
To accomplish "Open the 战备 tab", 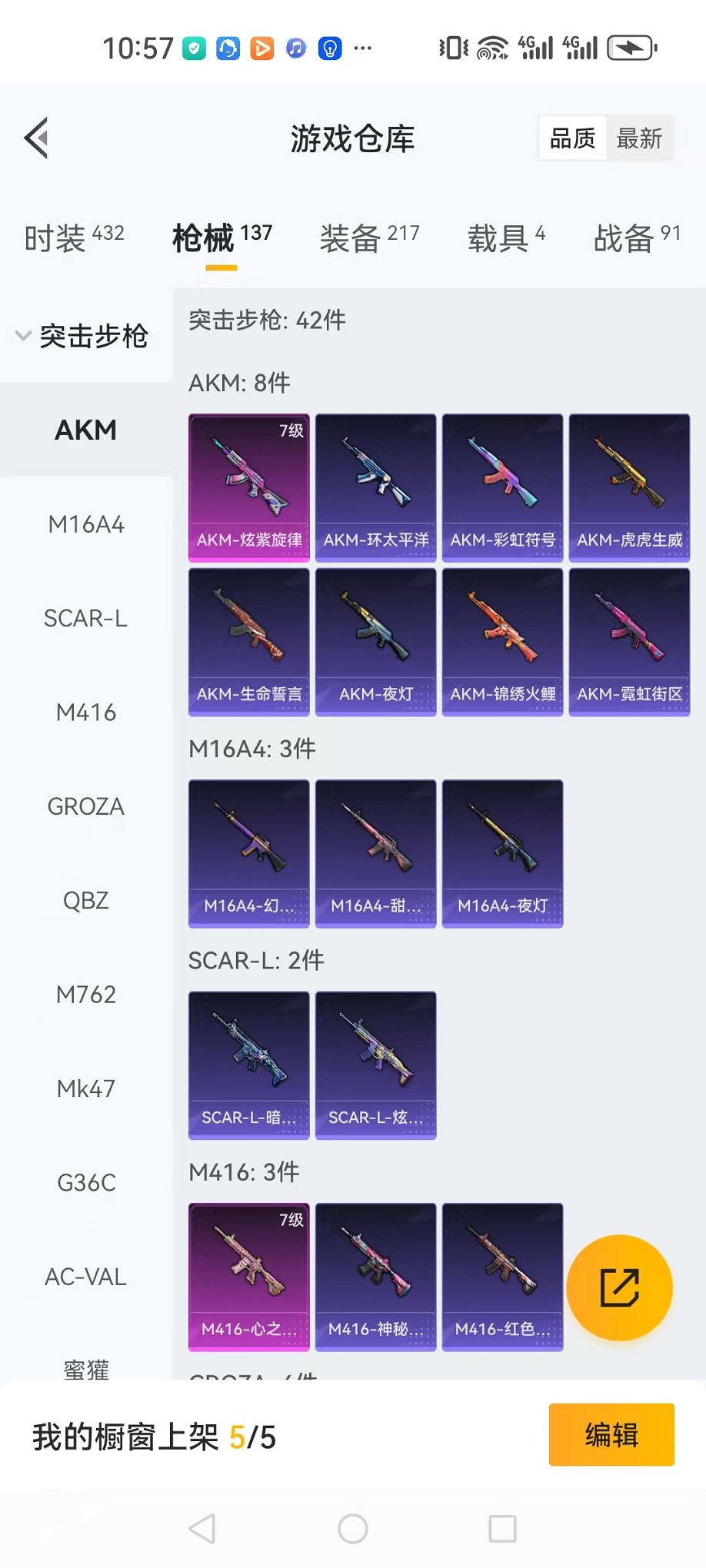I will coord(637,238).
